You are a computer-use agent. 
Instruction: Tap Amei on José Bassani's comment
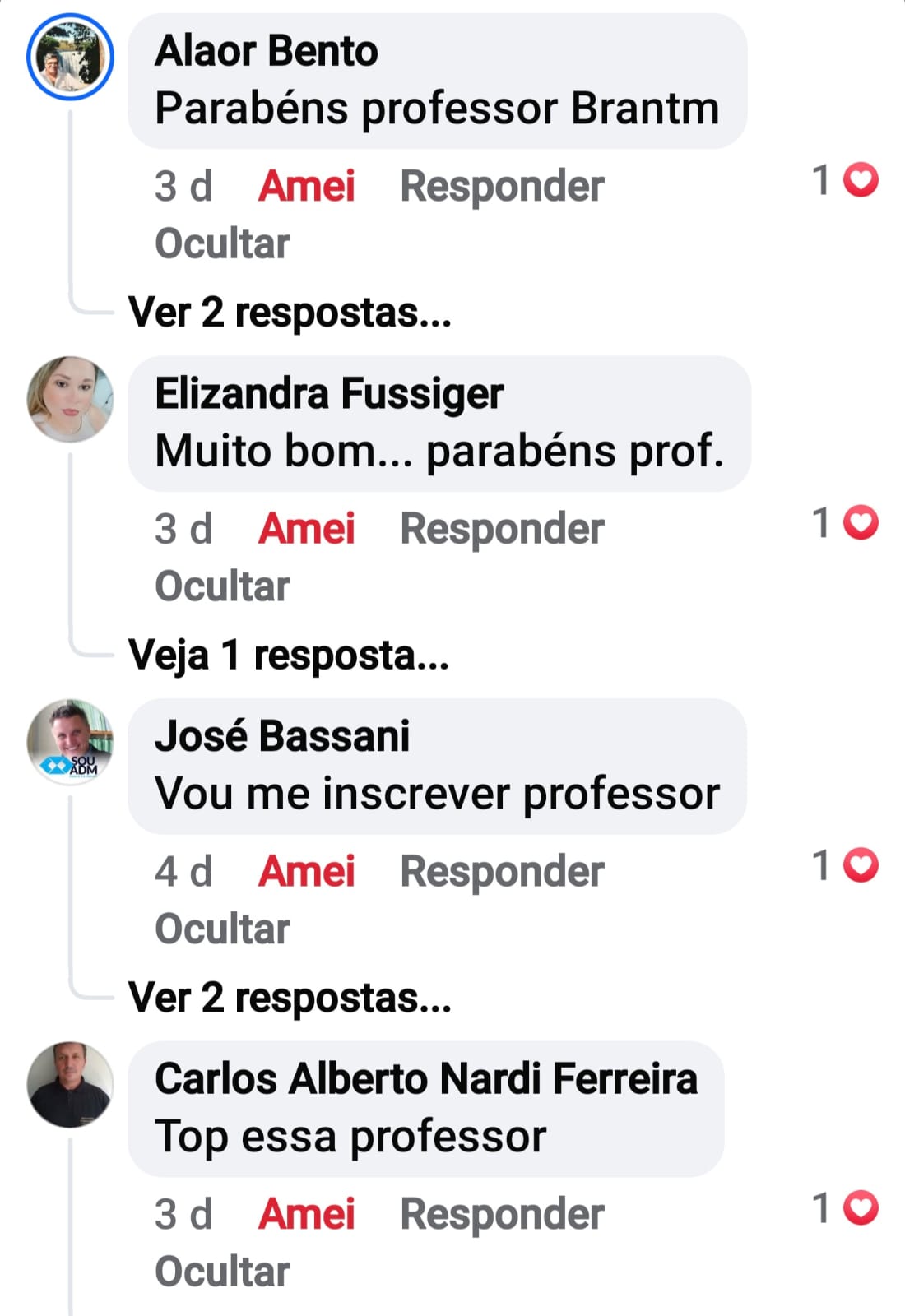click(306, 871)
